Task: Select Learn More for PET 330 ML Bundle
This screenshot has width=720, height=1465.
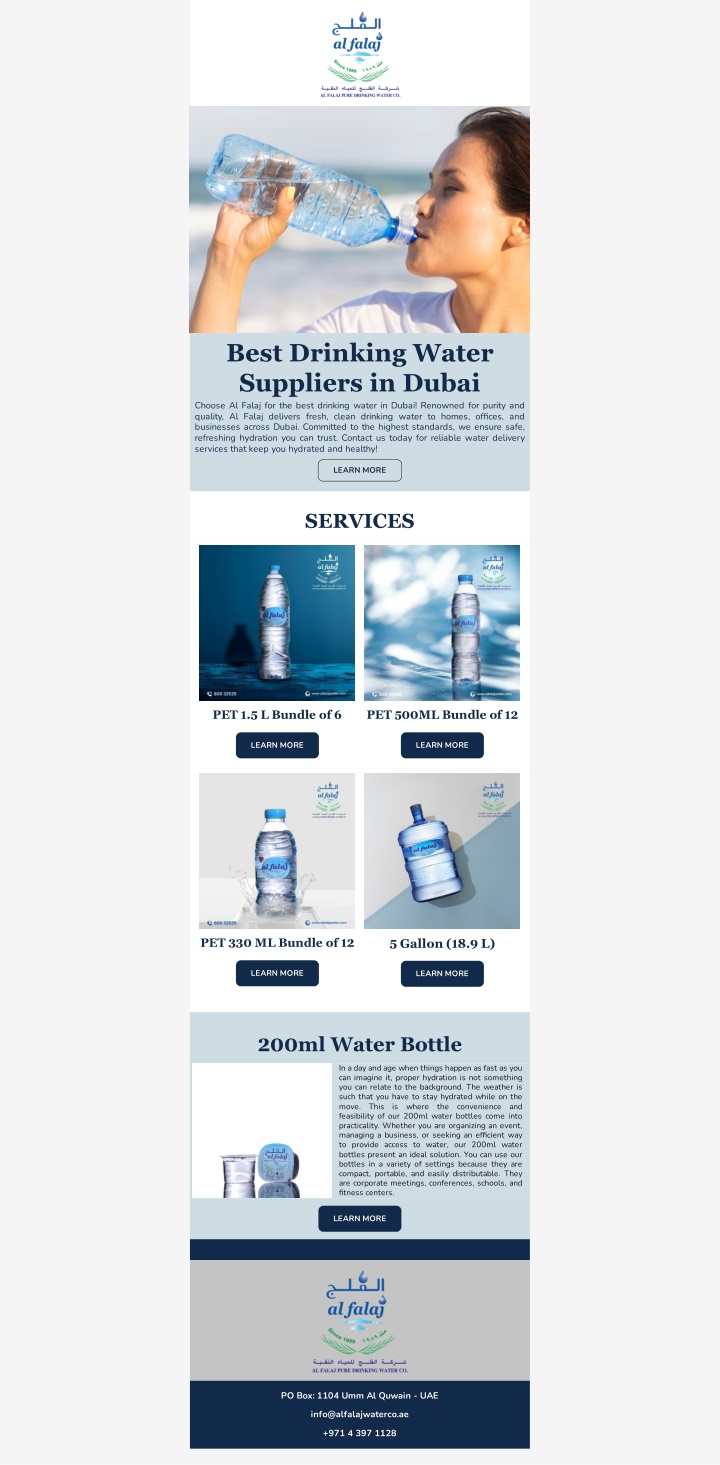Action: 277,973
